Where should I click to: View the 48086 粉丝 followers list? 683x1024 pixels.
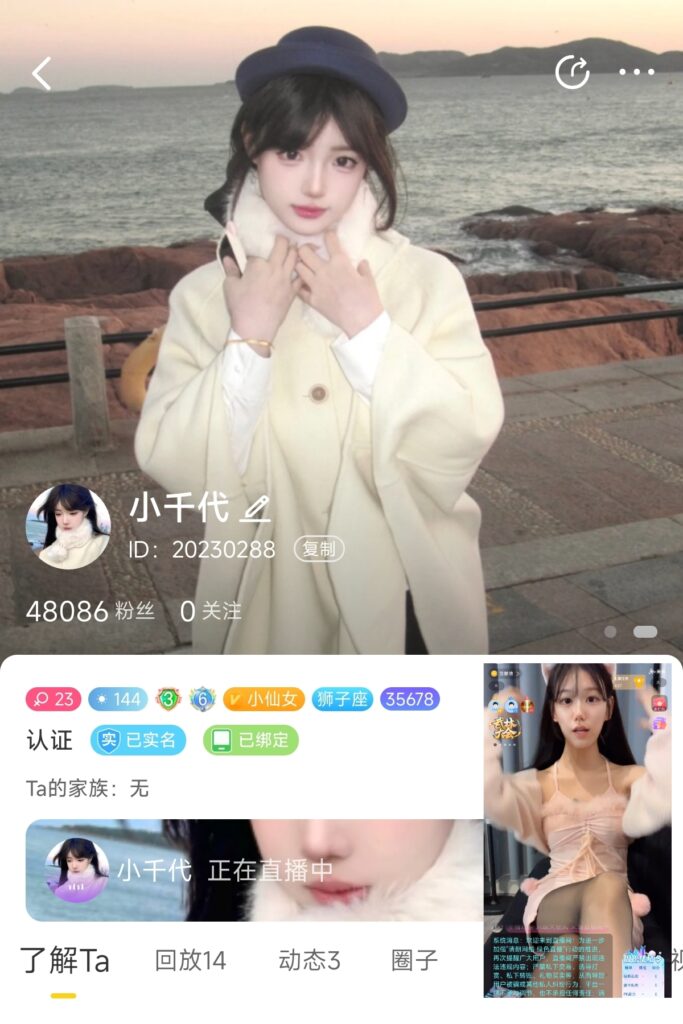click(x=90, y=611)
